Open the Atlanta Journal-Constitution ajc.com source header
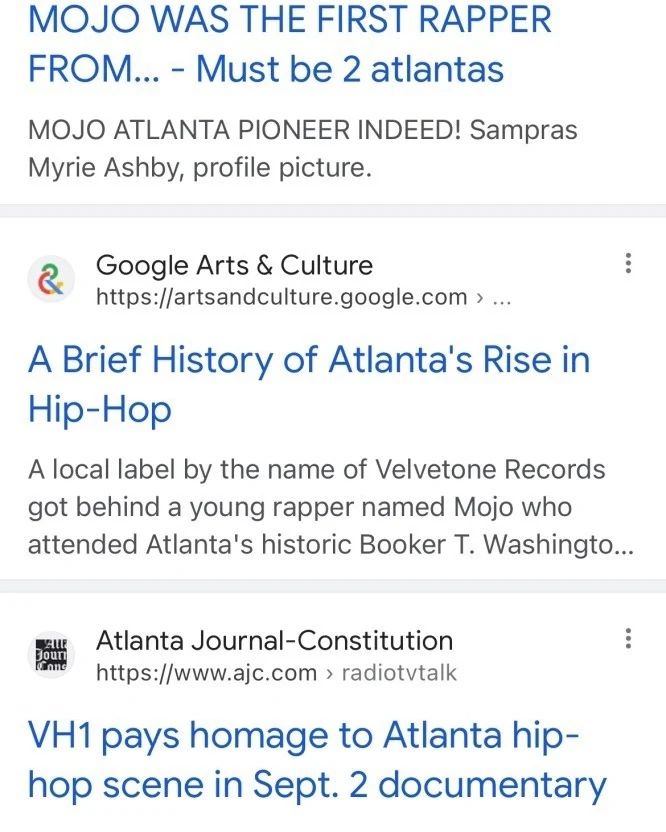Image resolution: width=666 pixels, height=832 pixels. click(274, 656)
